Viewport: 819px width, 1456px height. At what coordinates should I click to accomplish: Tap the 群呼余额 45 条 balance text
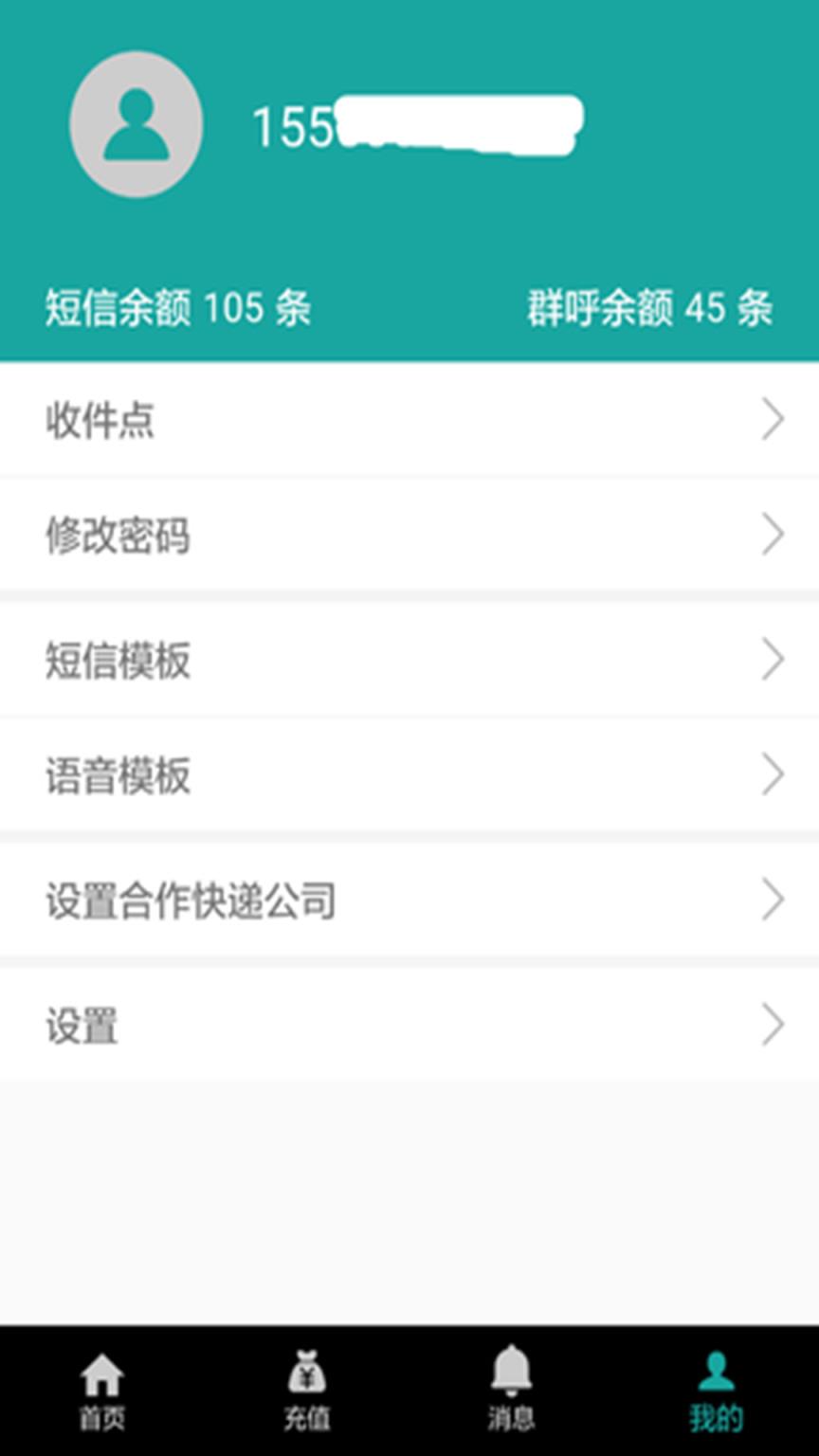pyautogui.click(x=648, y=306)
